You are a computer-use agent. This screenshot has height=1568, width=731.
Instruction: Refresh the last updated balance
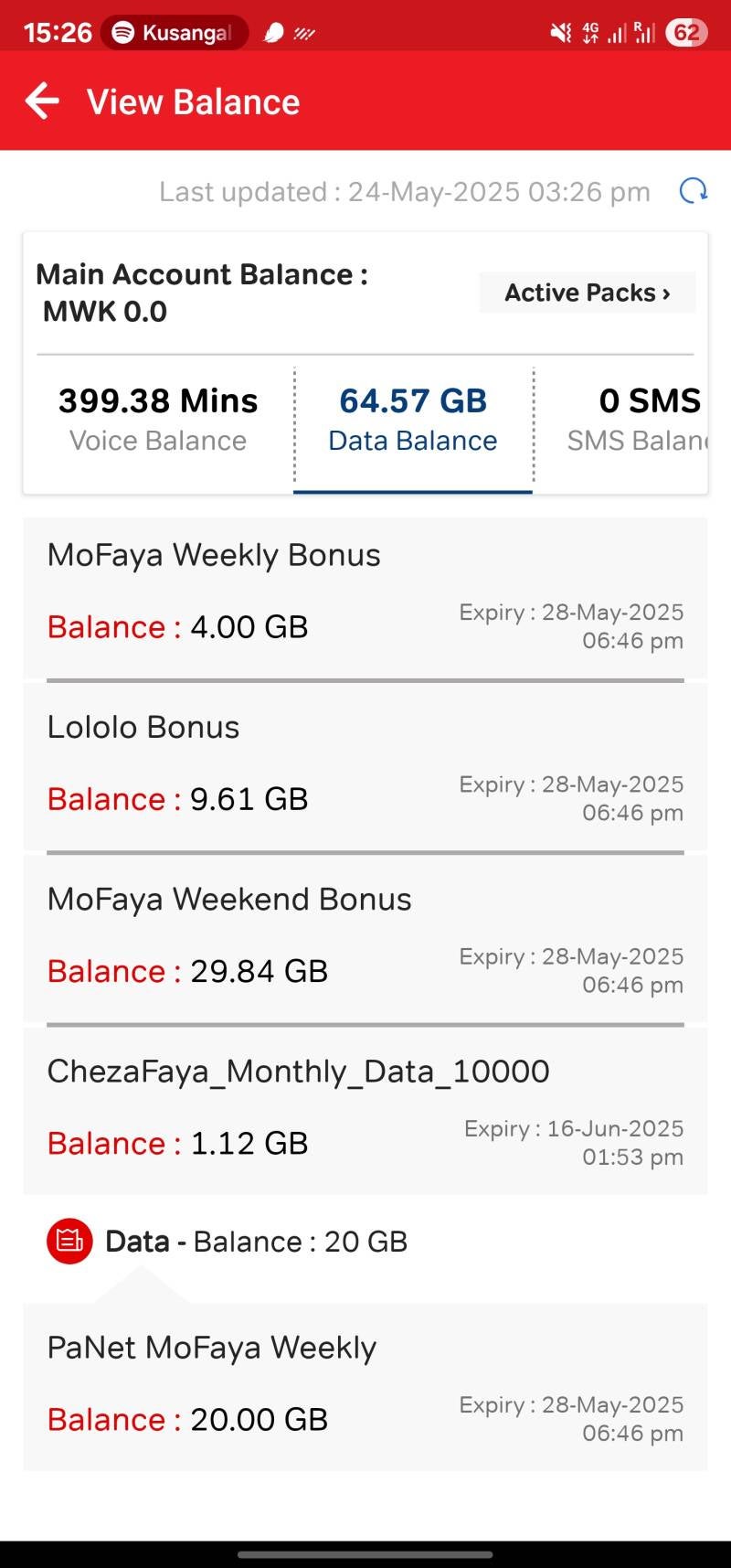tap(694, 191)
